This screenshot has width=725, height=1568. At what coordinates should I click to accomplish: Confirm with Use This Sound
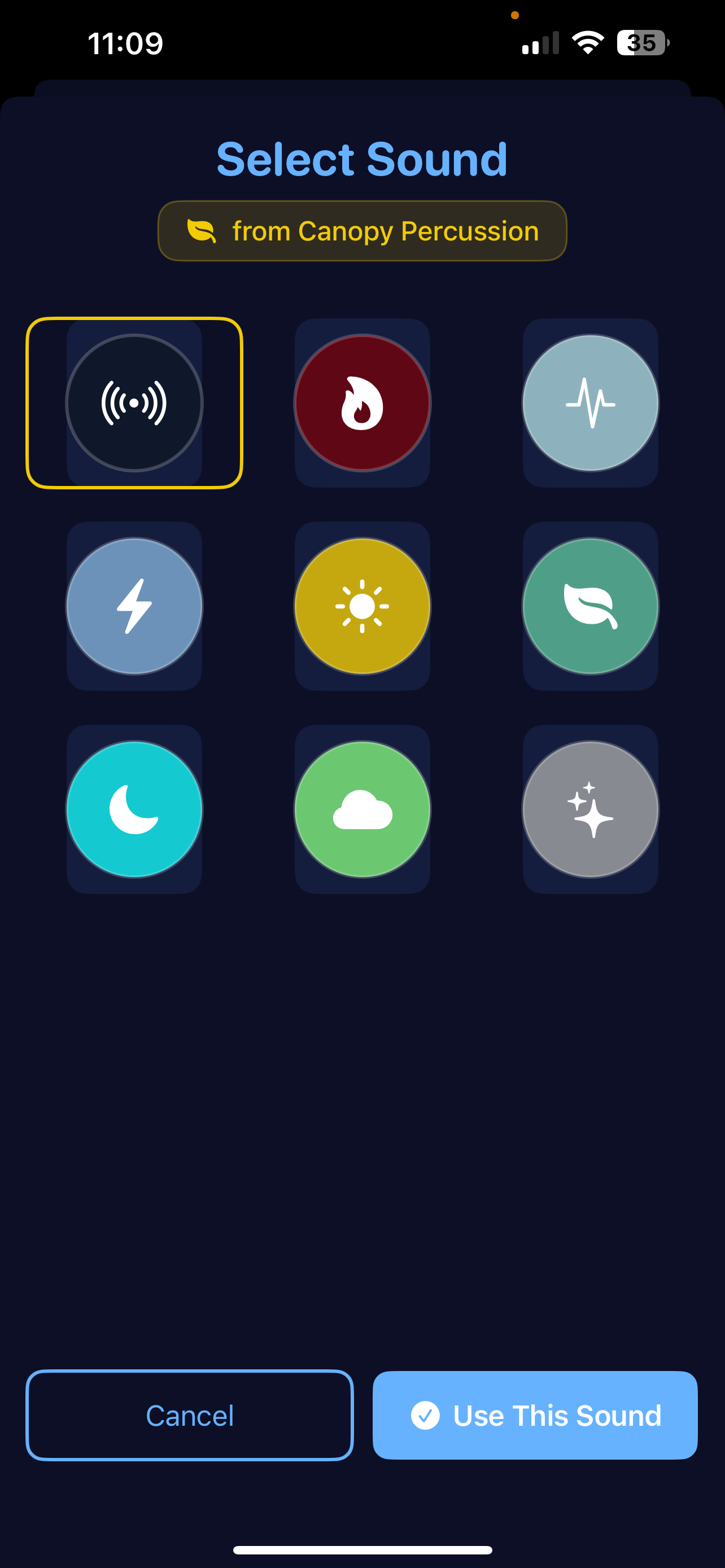[535, 1416]
